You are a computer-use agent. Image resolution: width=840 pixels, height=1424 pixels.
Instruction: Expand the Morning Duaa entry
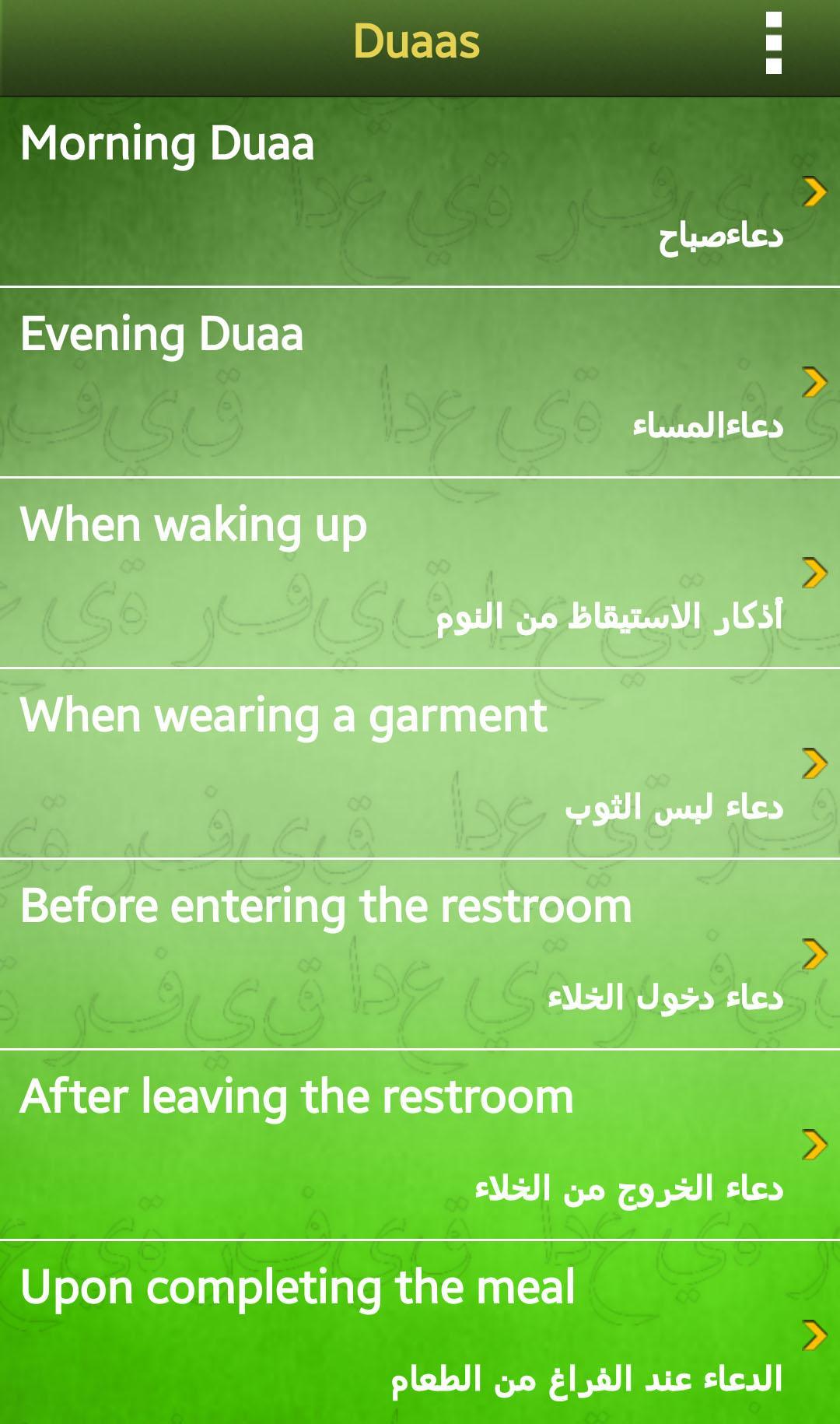pyautogui.click(x=311, y=188)
